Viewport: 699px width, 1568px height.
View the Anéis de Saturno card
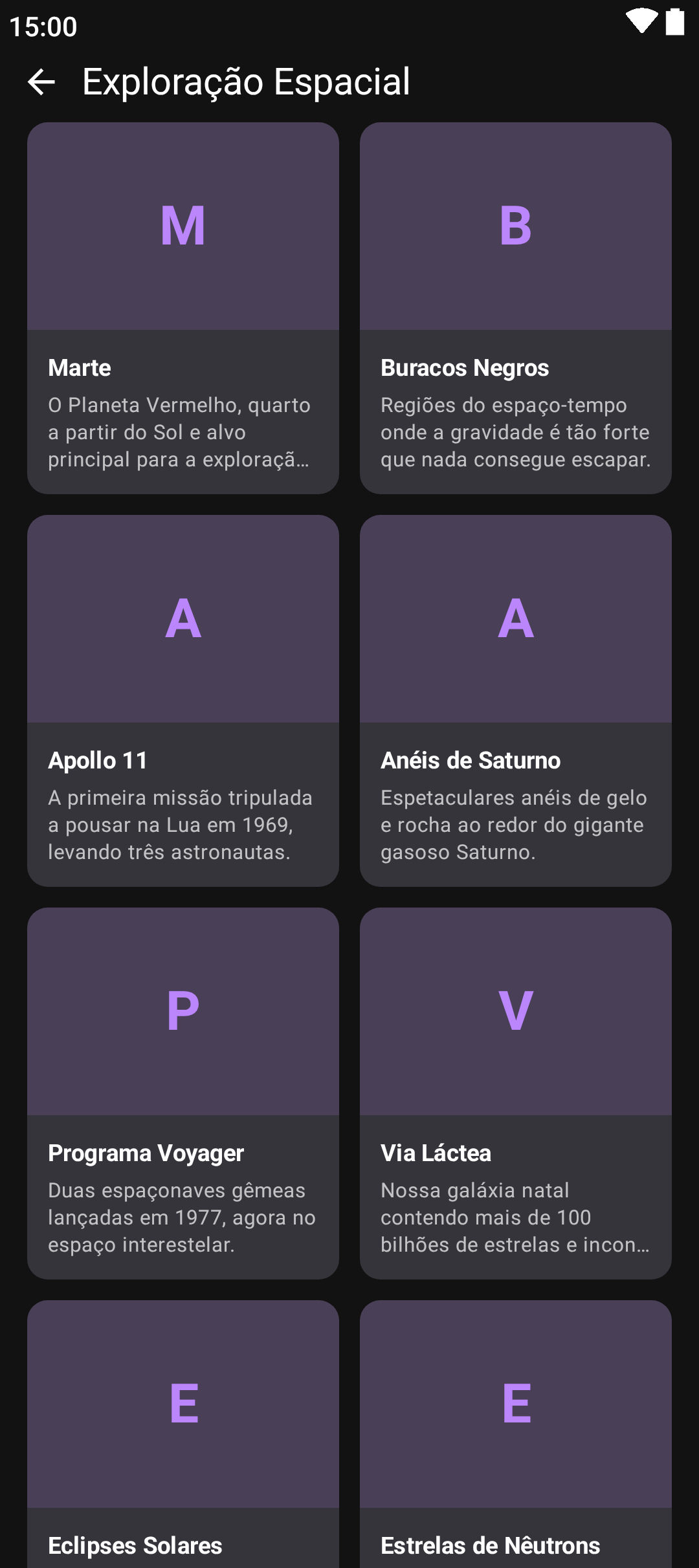pos(516,701)
